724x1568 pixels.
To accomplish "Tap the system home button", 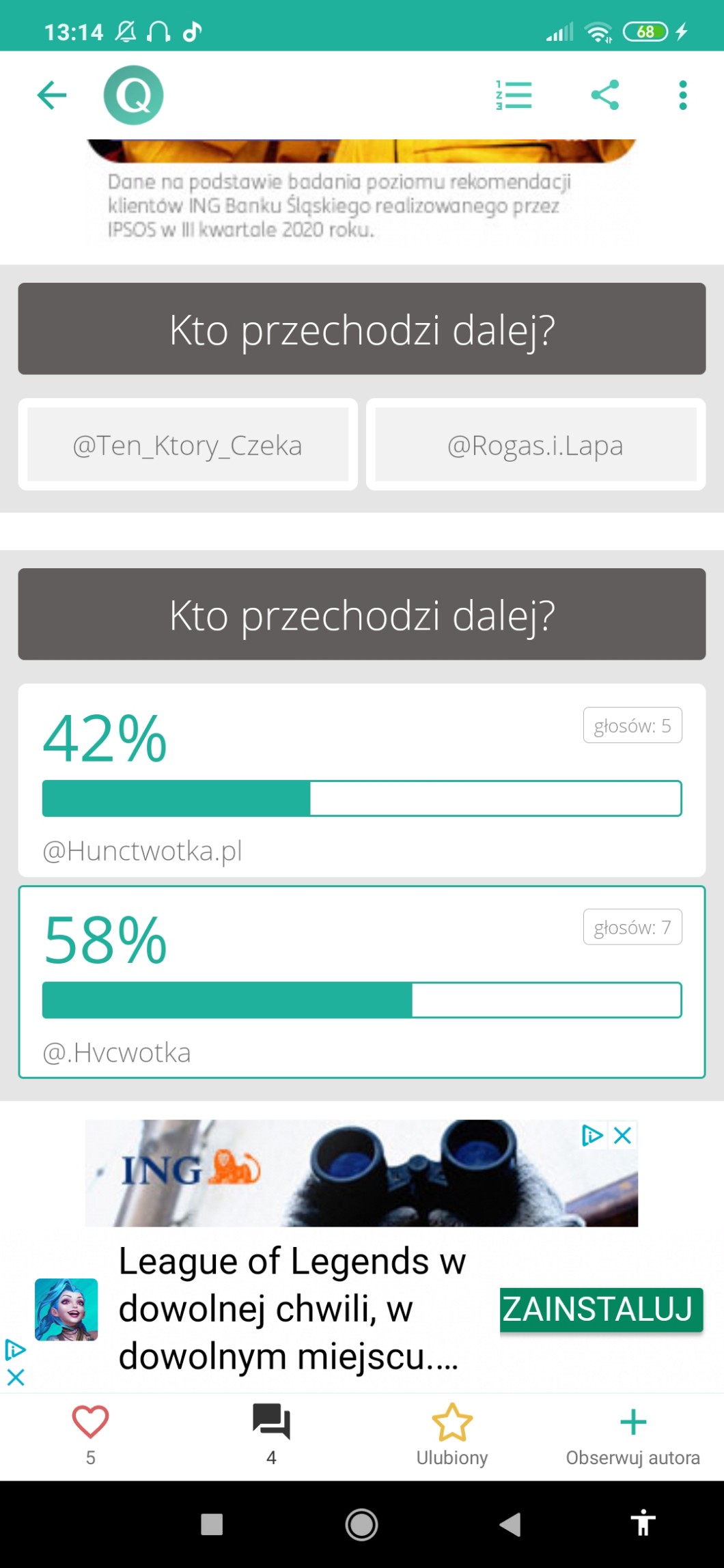I will click(x=361, y=1524).
